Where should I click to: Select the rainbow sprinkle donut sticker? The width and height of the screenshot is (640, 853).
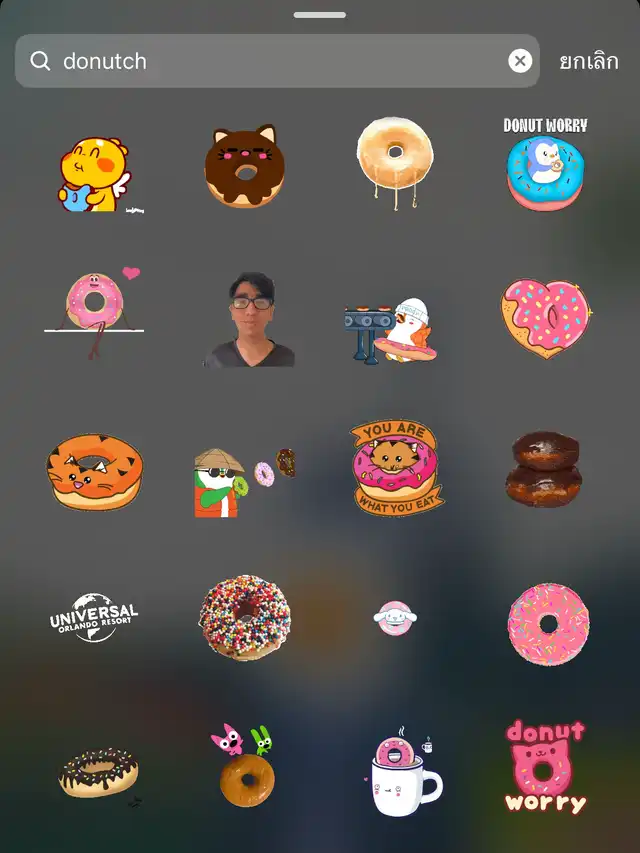(245, 617)
